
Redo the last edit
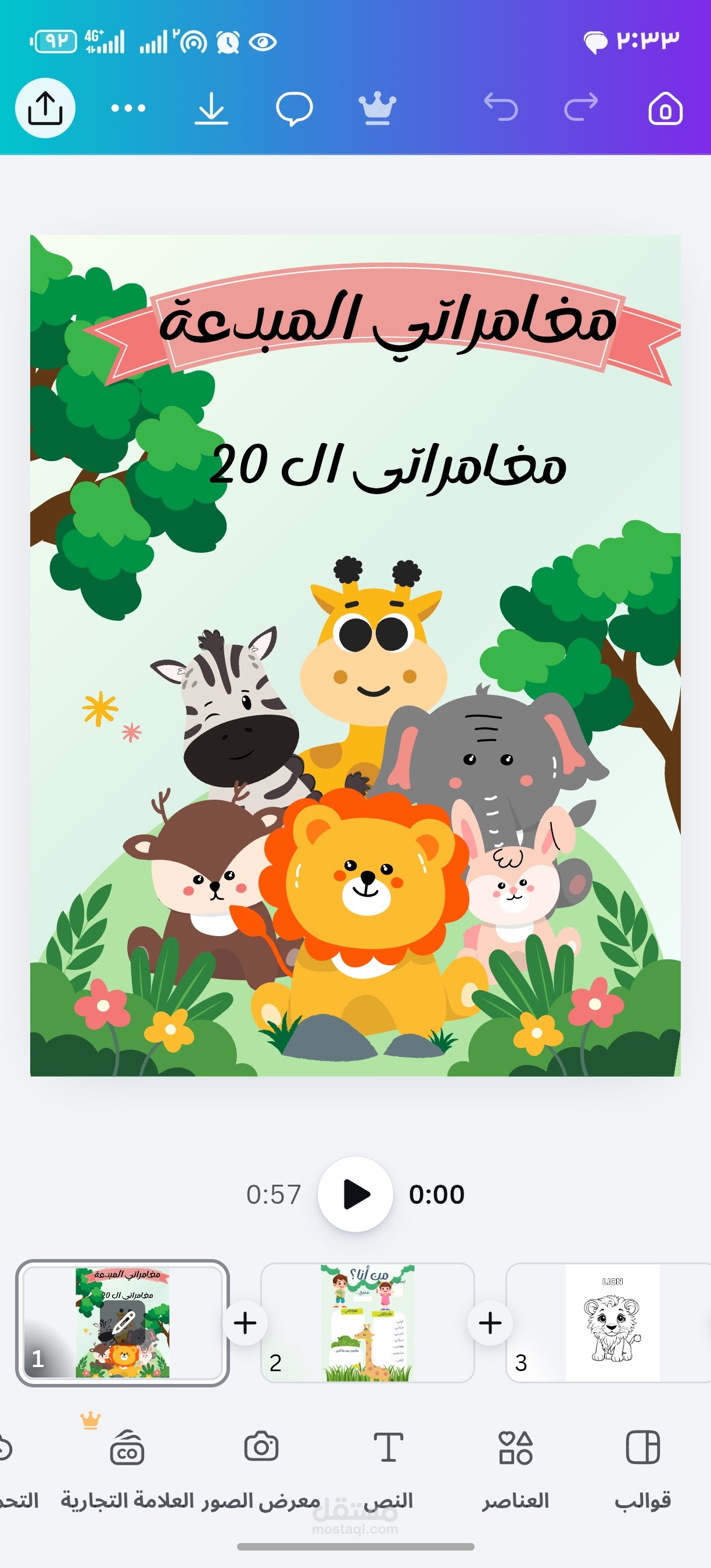coord(583,110)
